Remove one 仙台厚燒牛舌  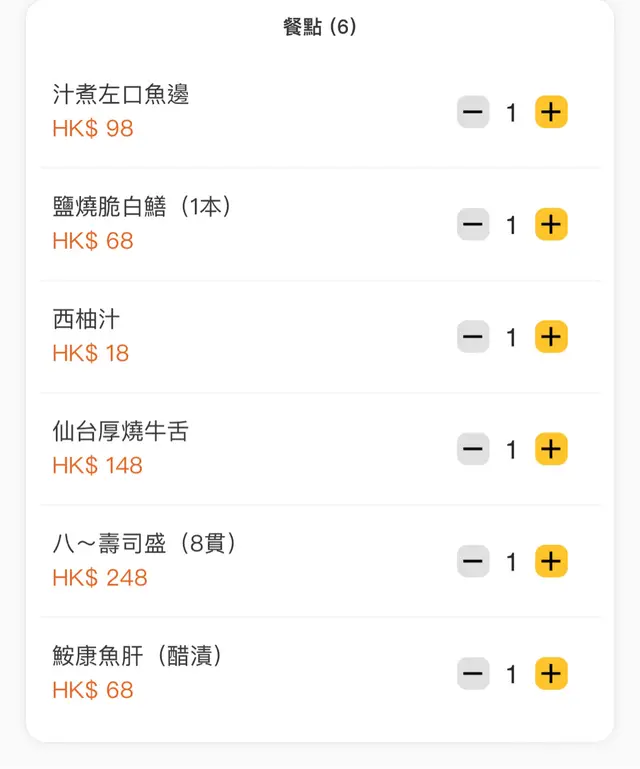coord(473,449)
